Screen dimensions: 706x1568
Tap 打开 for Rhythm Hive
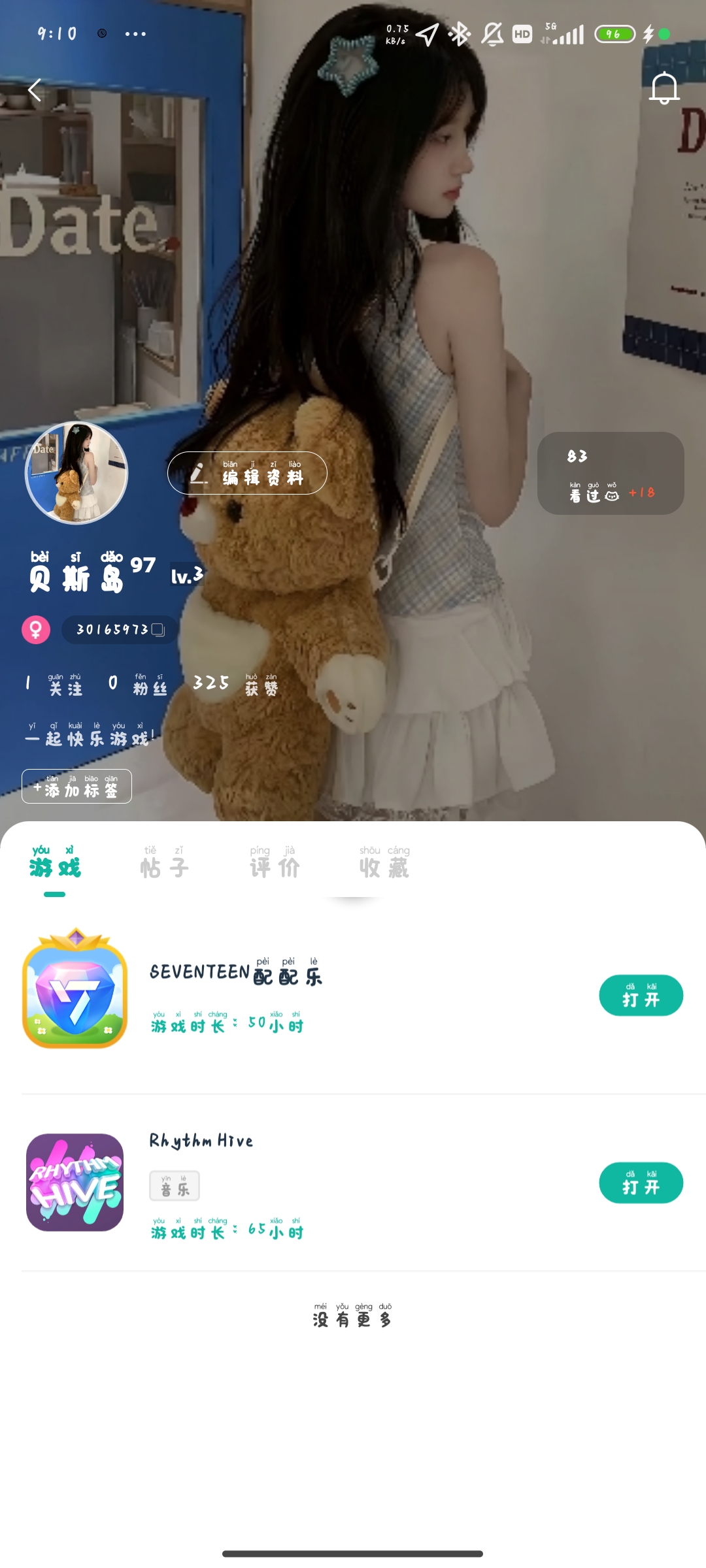coord(641,1183)
